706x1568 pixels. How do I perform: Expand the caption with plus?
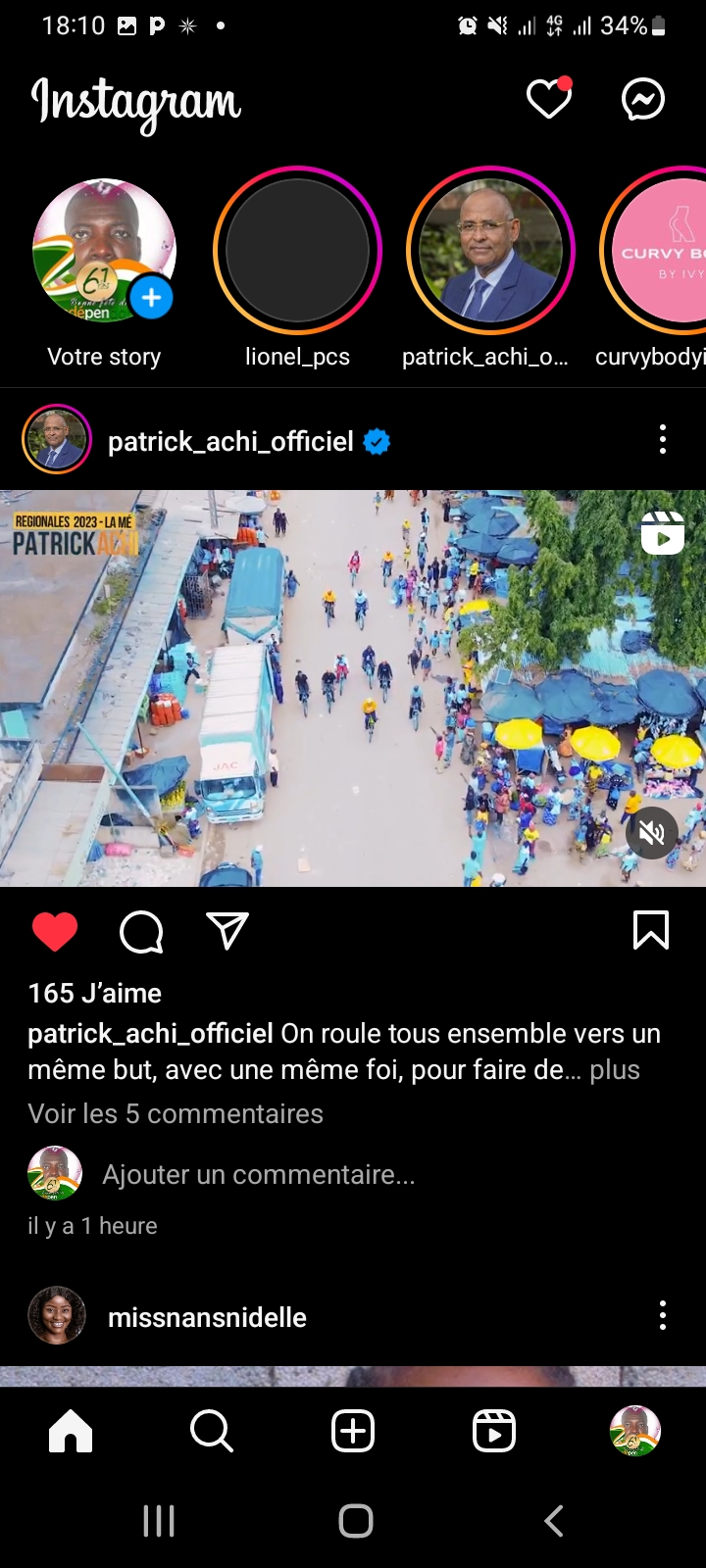tap(615, 1070)
